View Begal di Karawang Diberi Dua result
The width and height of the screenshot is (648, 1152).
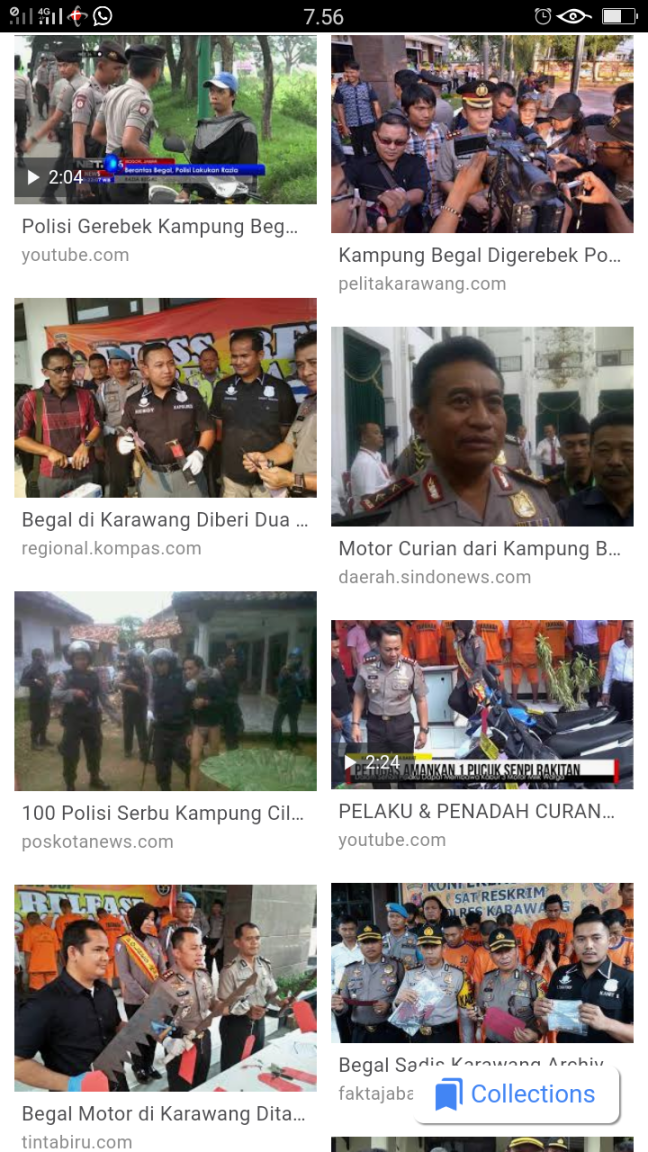[x=165, y=398]
